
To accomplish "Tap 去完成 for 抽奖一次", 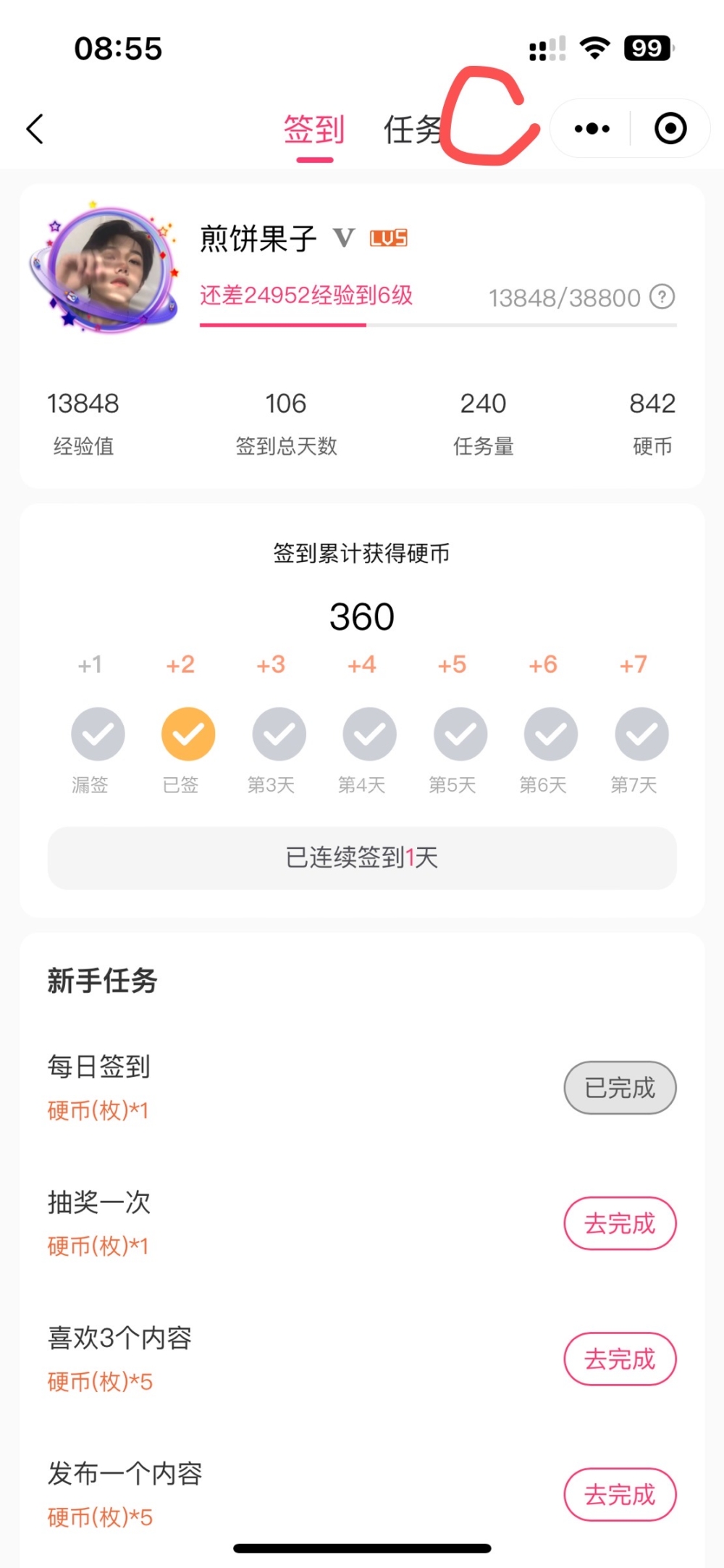I will (x=620, y=1223).
